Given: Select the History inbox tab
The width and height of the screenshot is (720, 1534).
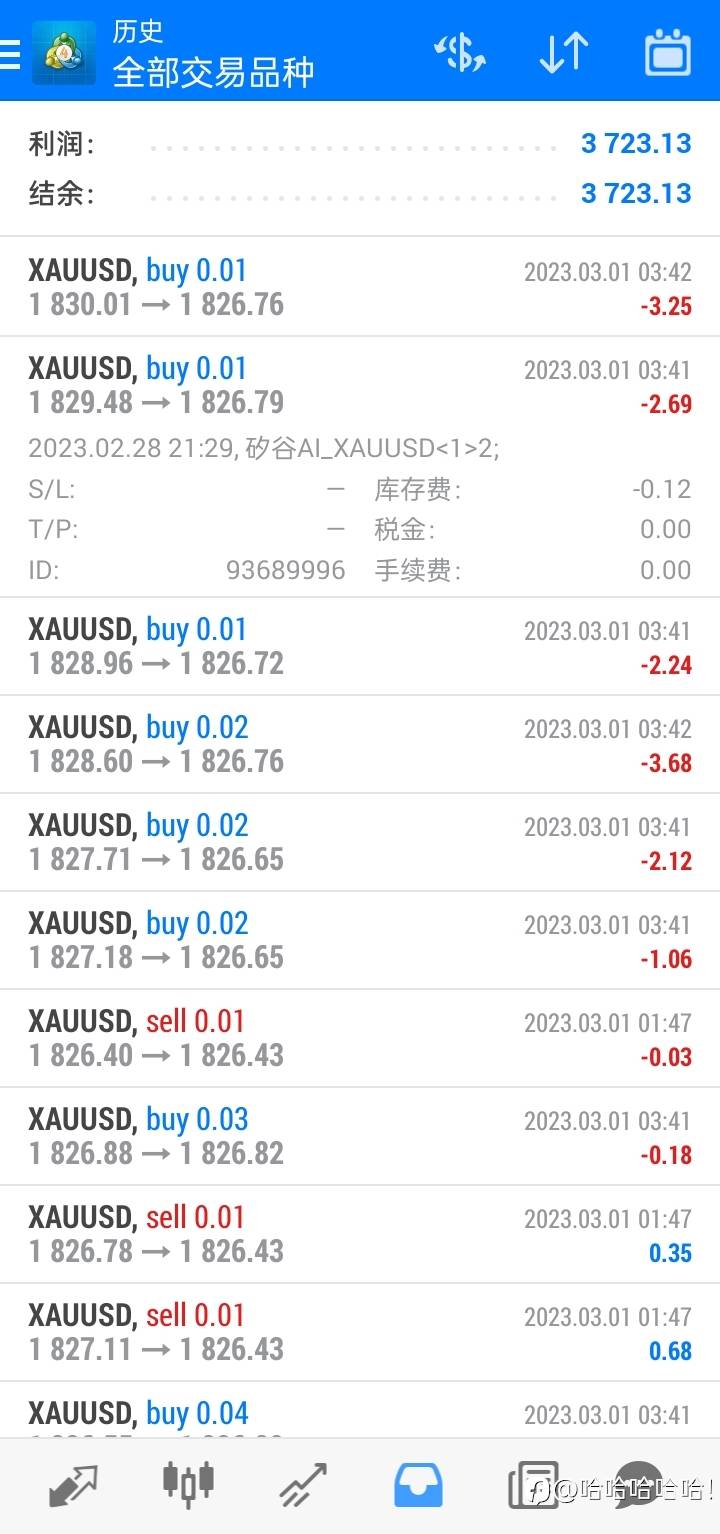Looking at the screenshot, I should [x=419, y=1485].
